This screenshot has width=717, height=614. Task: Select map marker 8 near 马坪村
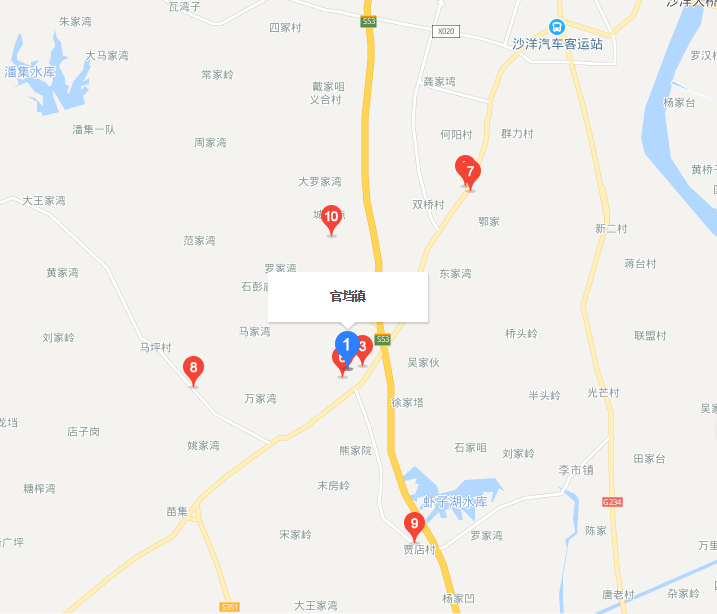pos(194,369)
